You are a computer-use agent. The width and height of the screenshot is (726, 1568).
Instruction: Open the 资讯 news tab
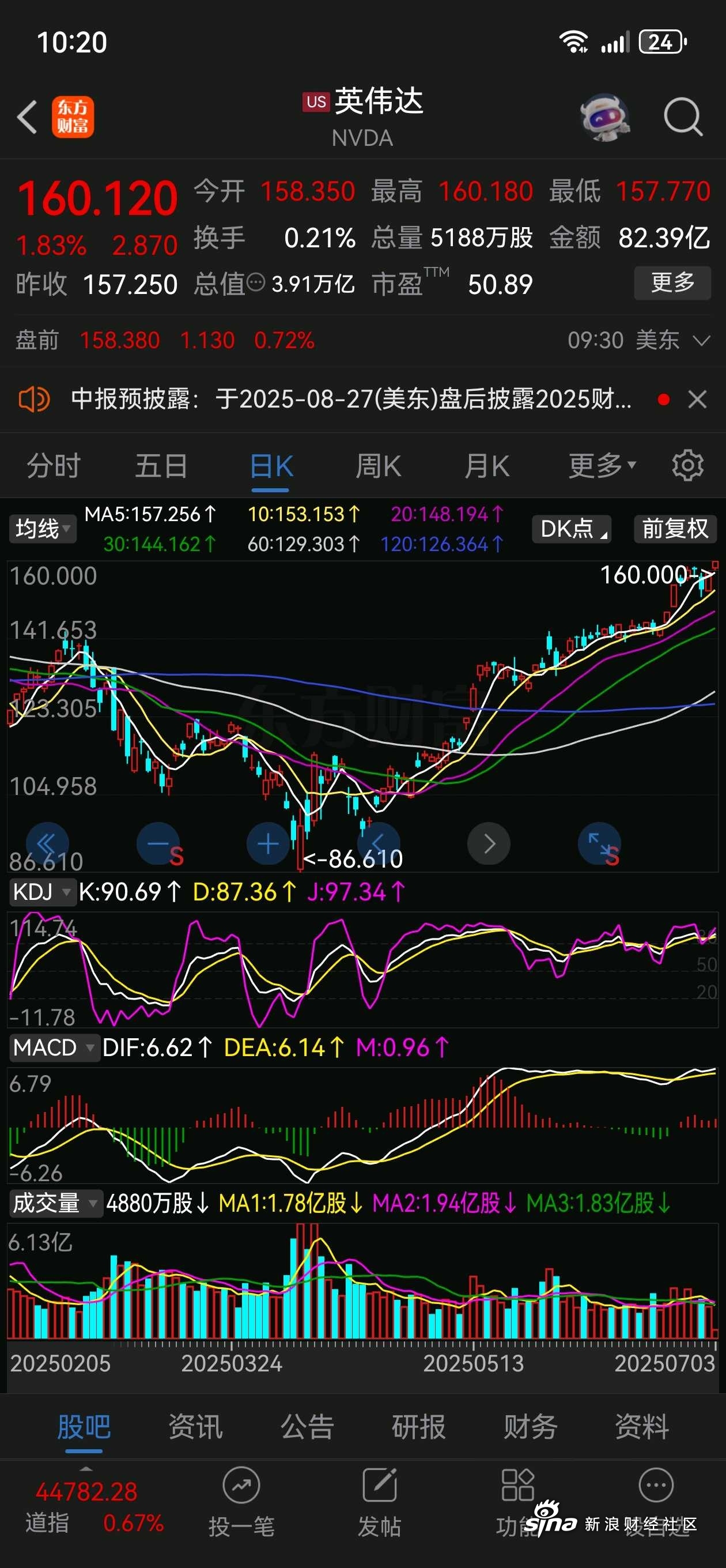click(x=195, y=1426)
